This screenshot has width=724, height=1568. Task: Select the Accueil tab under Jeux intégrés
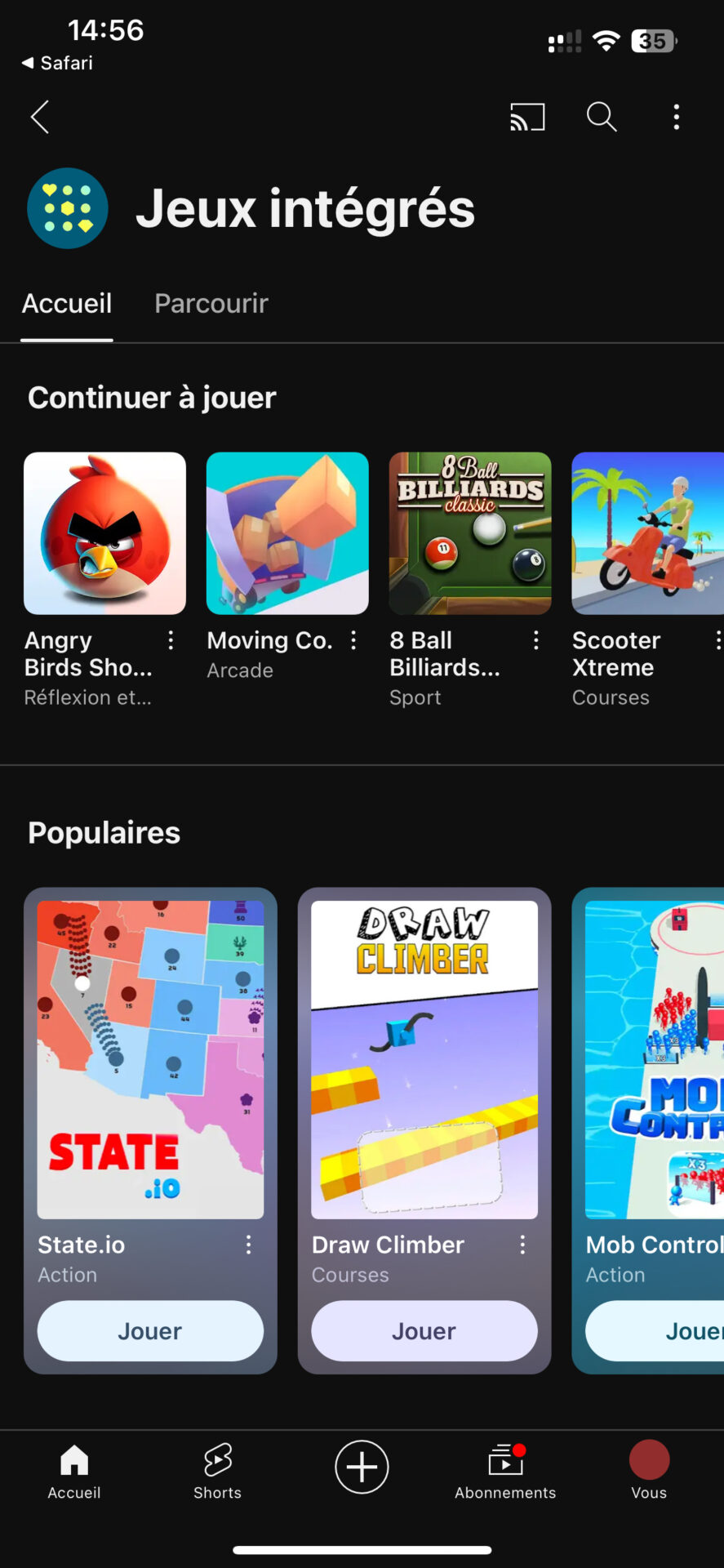67,304
